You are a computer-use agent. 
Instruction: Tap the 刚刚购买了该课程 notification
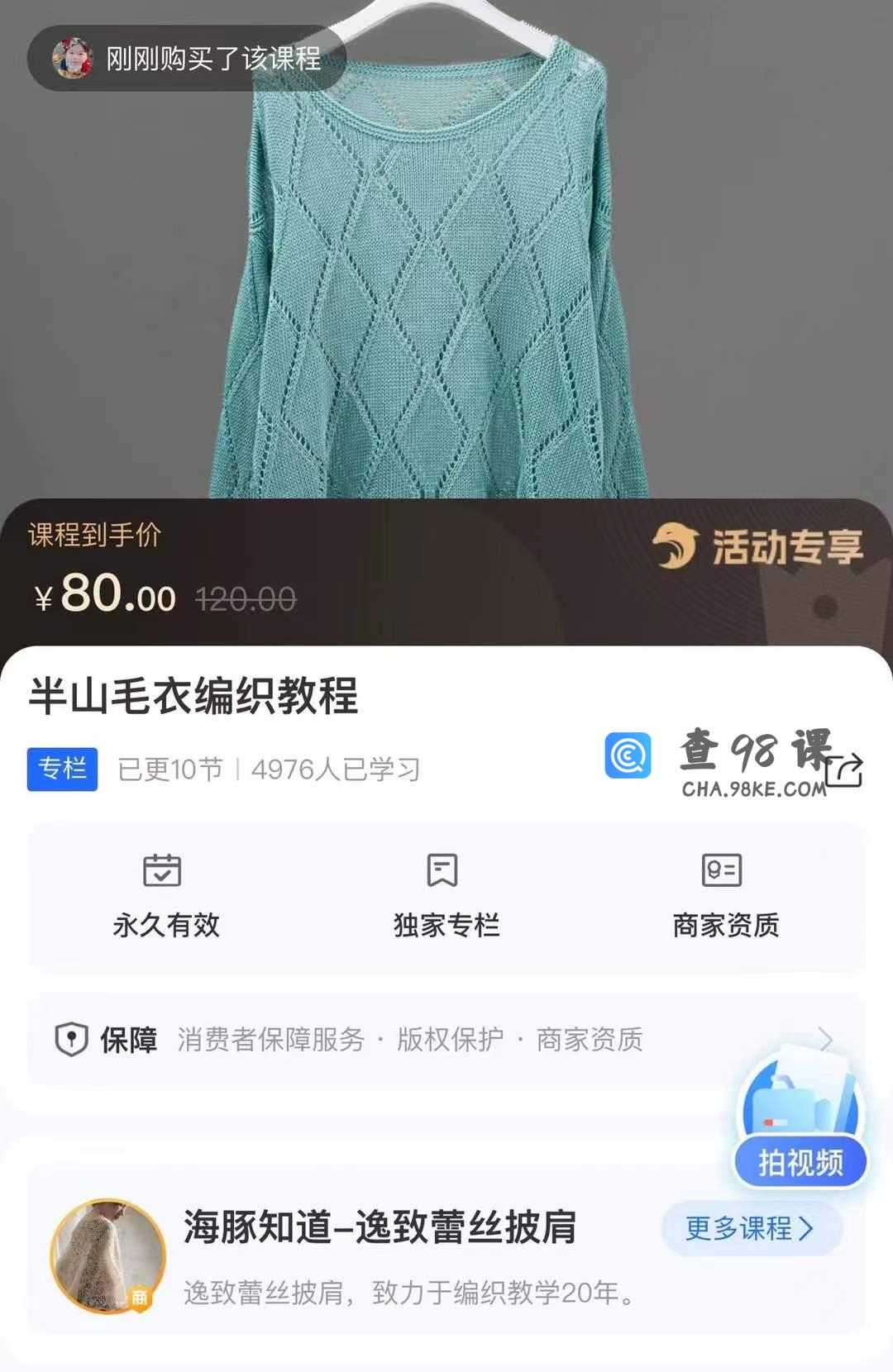coord(187,58)
